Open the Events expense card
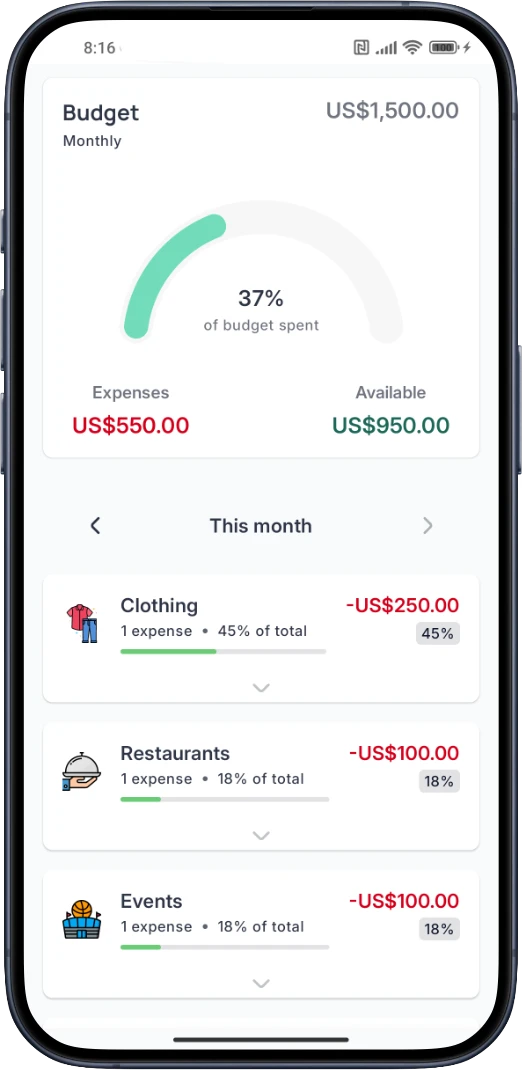This screenshot has height=1070, width=522. pos(261,934)
